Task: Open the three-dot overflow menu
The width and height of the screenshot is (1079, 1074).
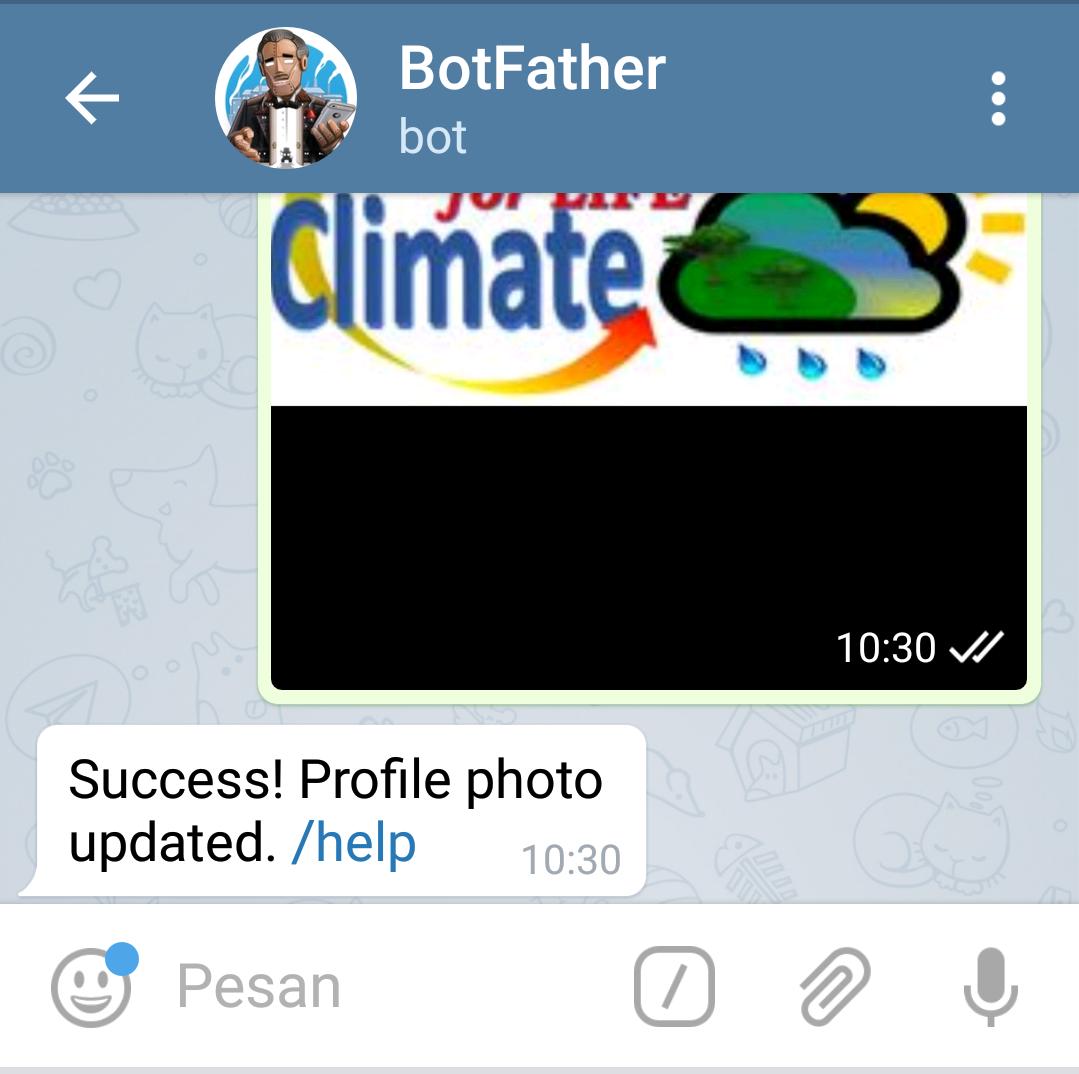Action: (997, 98)
